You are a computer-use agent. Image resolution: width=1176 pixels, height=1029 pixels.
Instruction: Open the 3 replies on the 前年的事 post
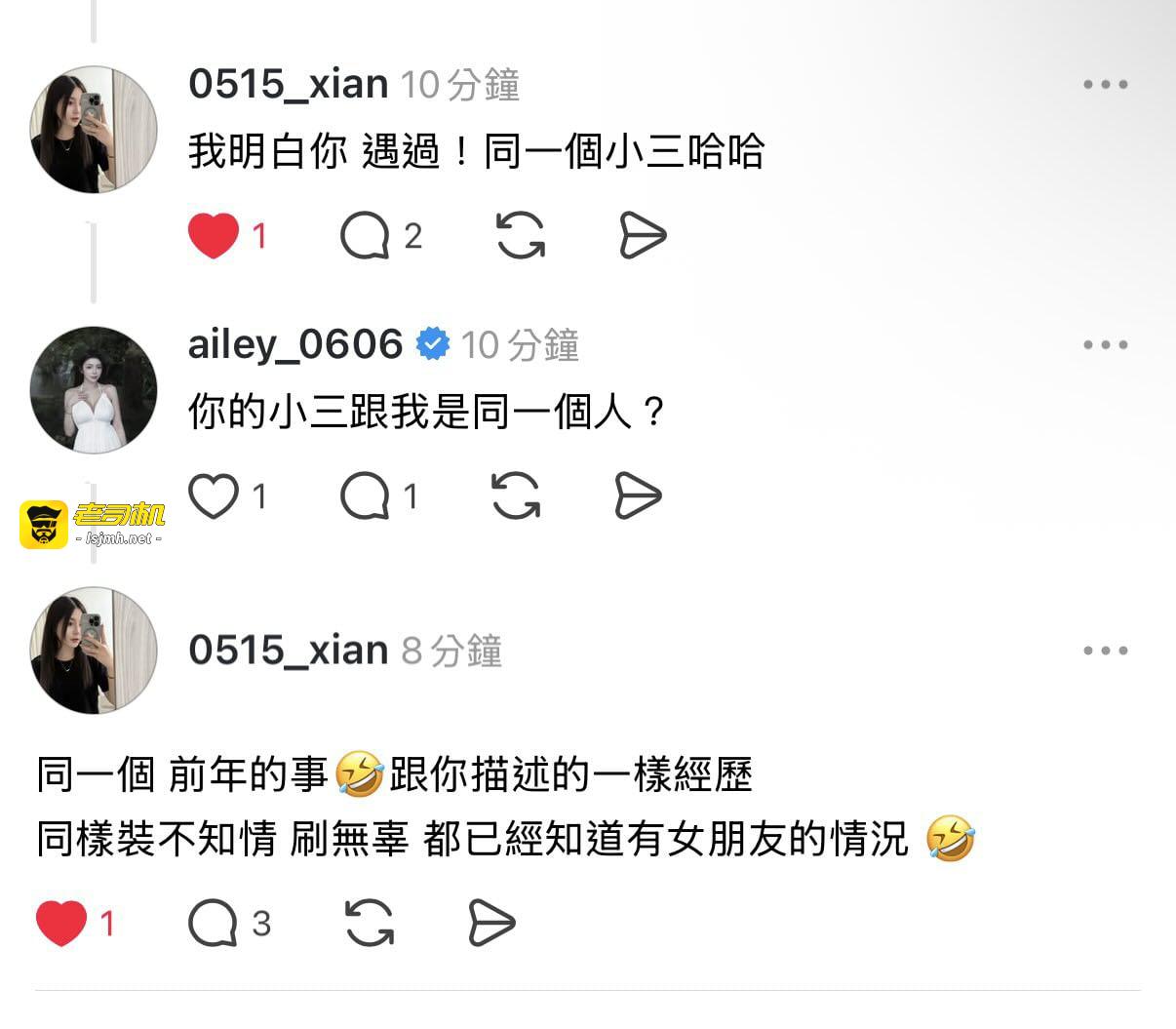pos(214,923)
